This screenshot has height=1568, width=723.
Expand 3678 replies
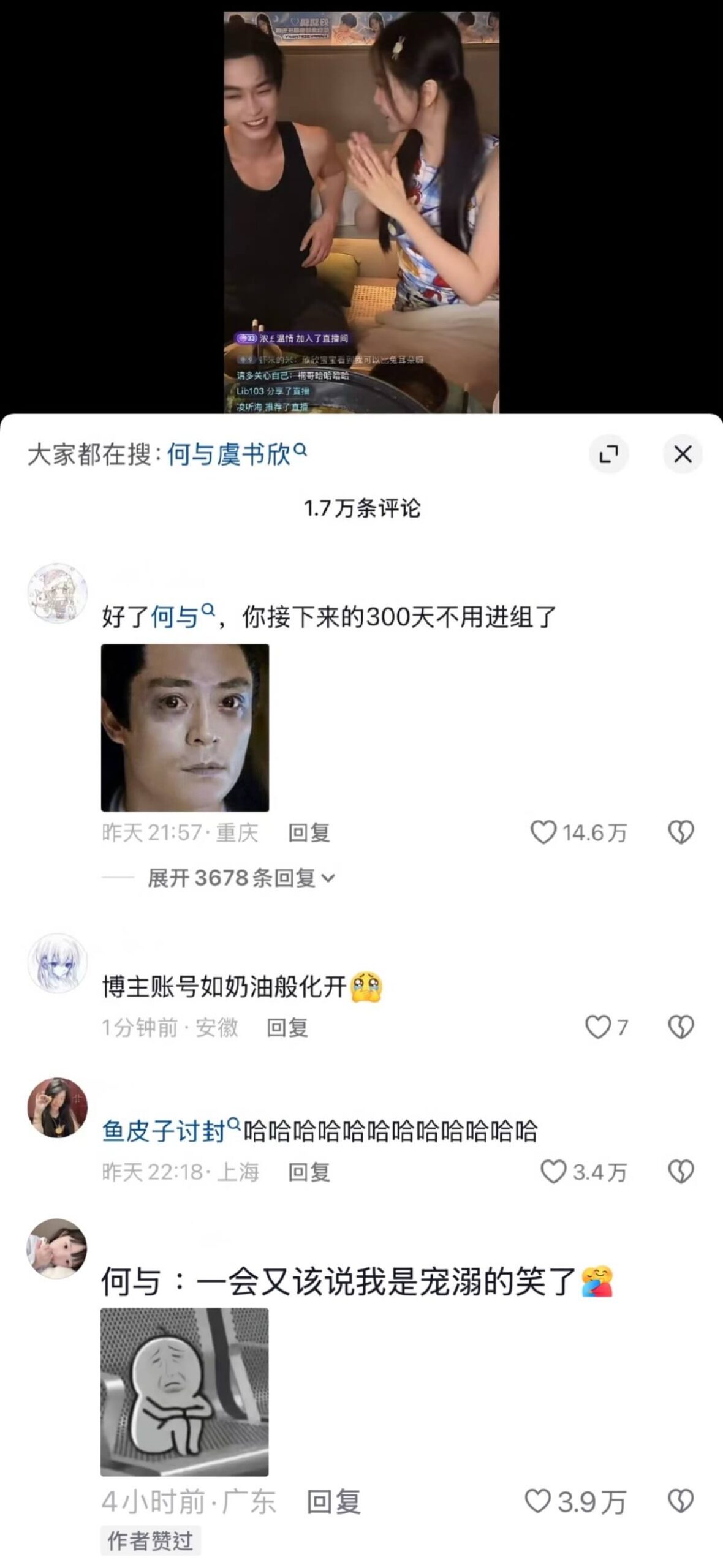[x=241, y=878]
